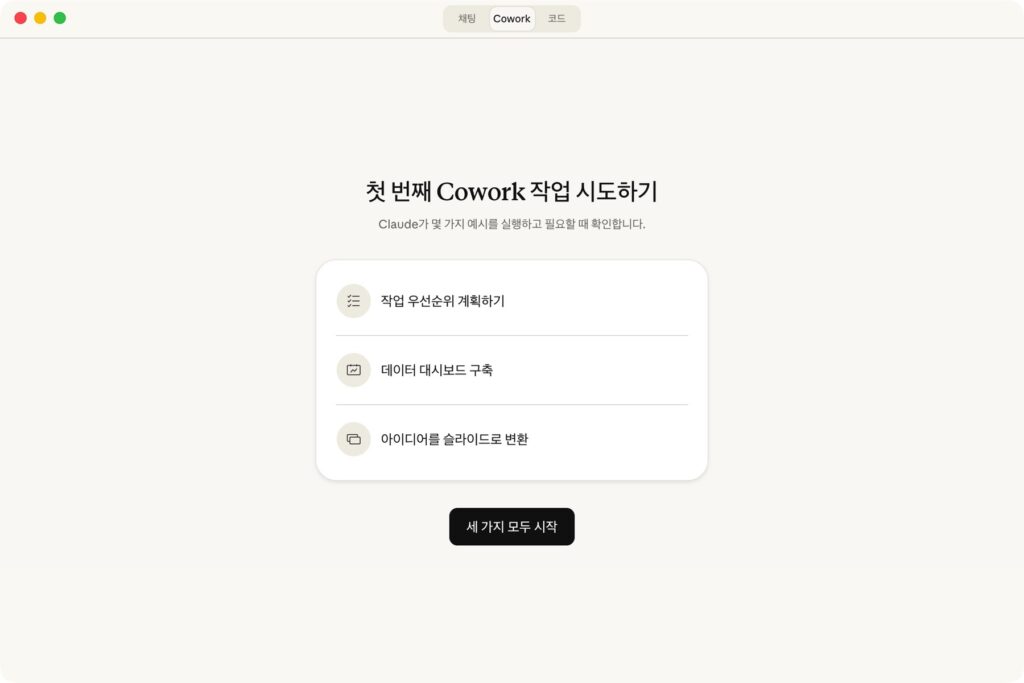Close the window with red button
The height and width of the screenshot is (683, 1024).
(20, 18)
